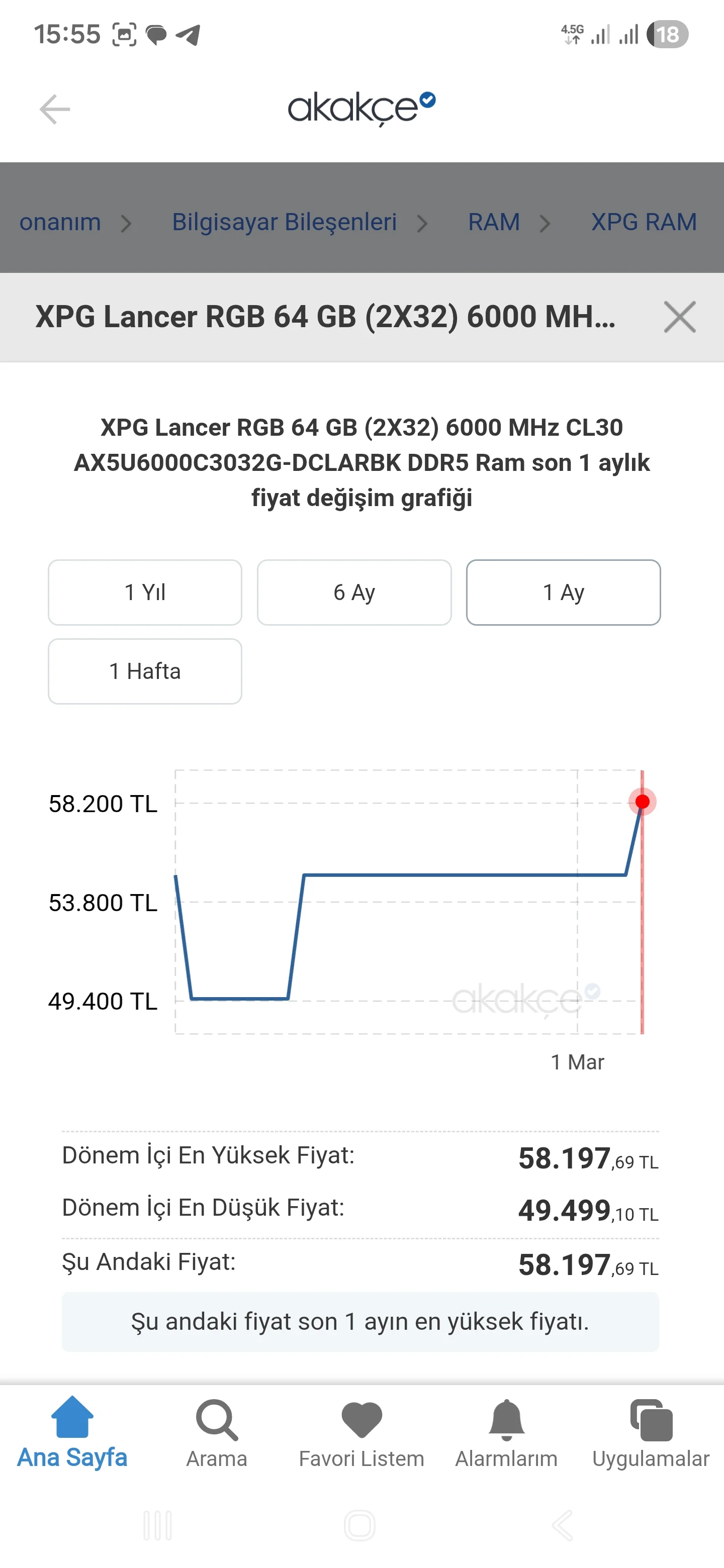The image size is (724, 1568).
Task: Open the XPG RAM breadcrumb
Action: [644, 222]
